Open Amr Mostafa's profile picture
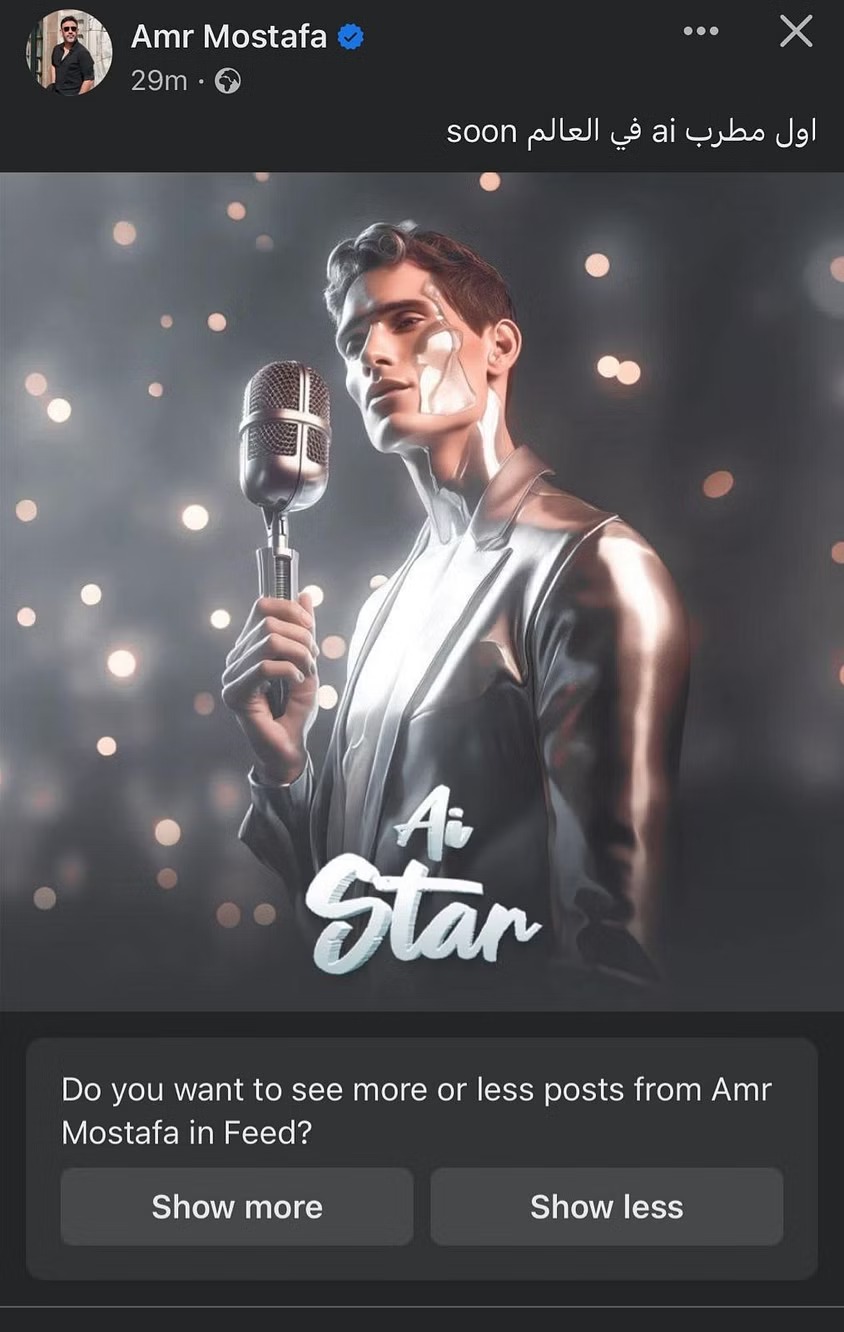 [68, 53]
